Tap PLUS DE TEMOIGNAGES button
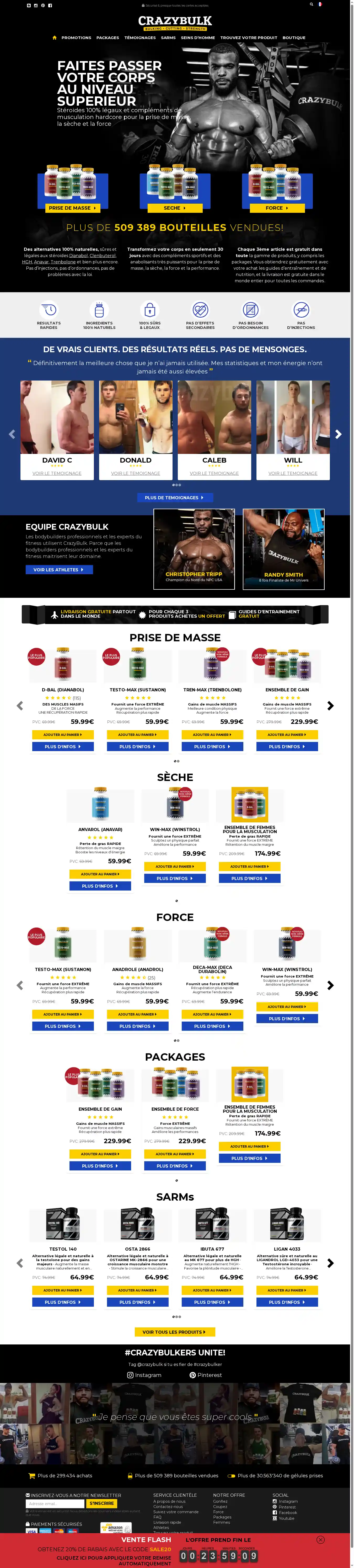 coord(174,497)
